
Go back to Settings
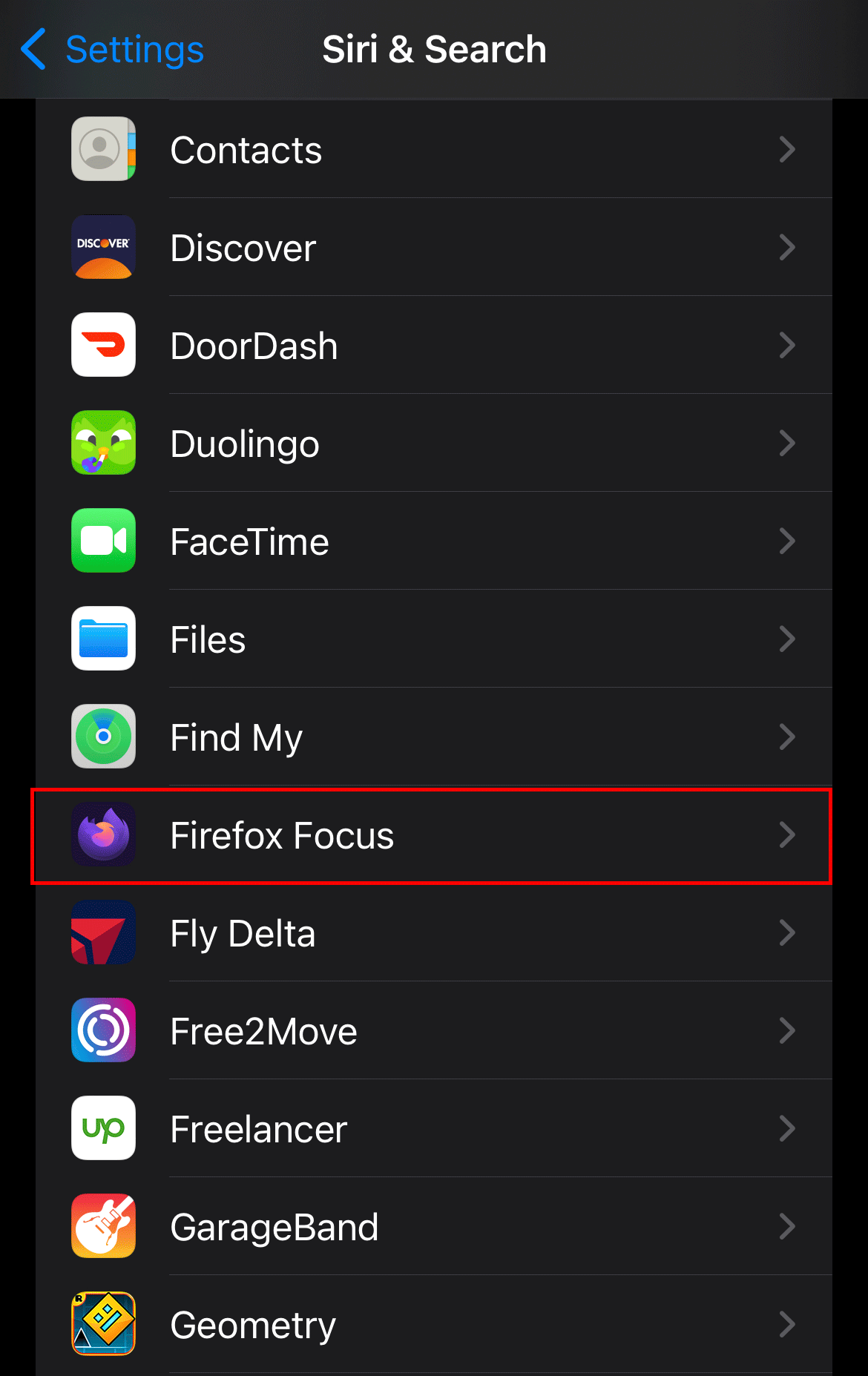click(113, 50)
